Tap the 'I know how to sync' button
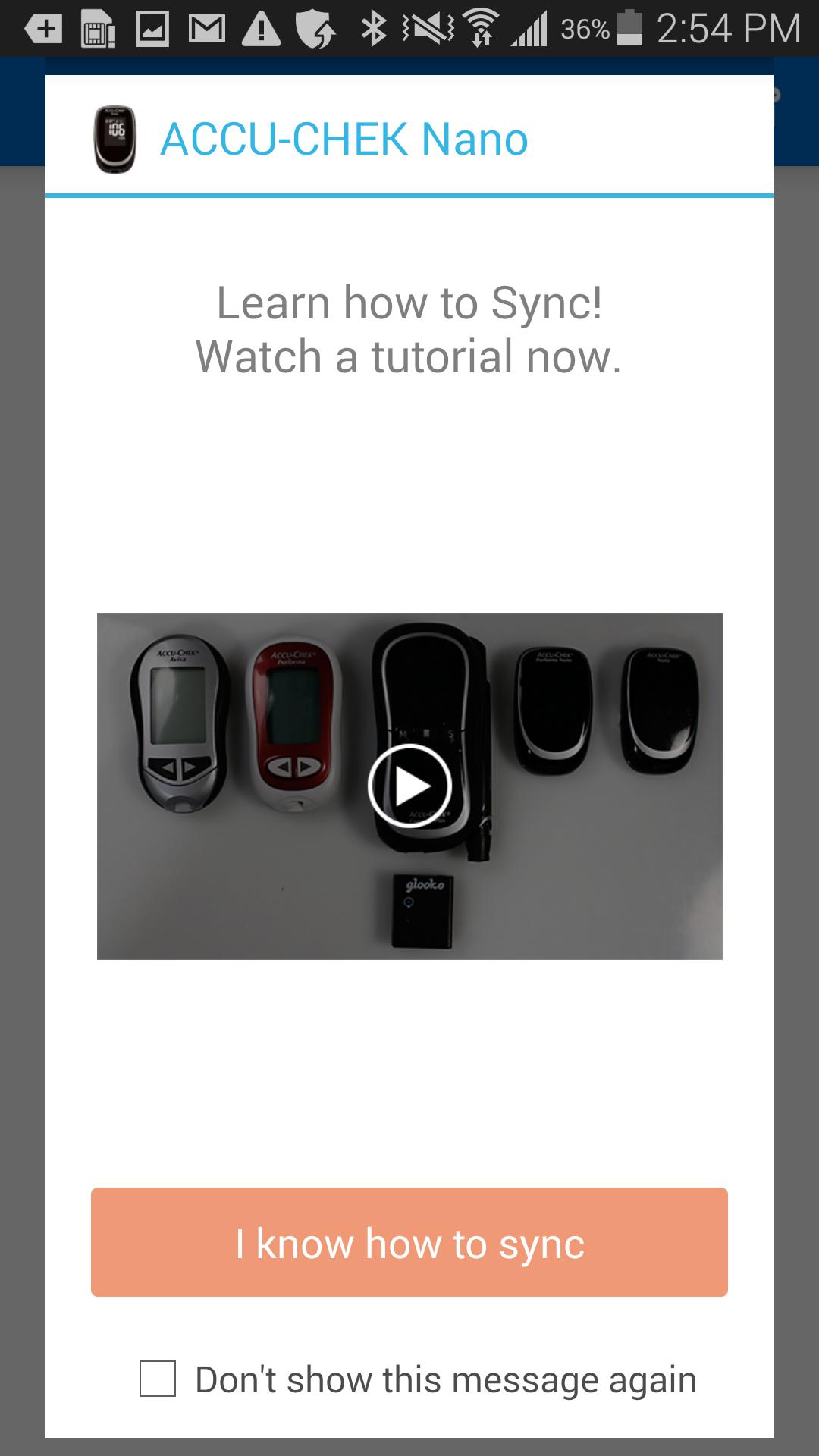 [x=409, y=1242]
